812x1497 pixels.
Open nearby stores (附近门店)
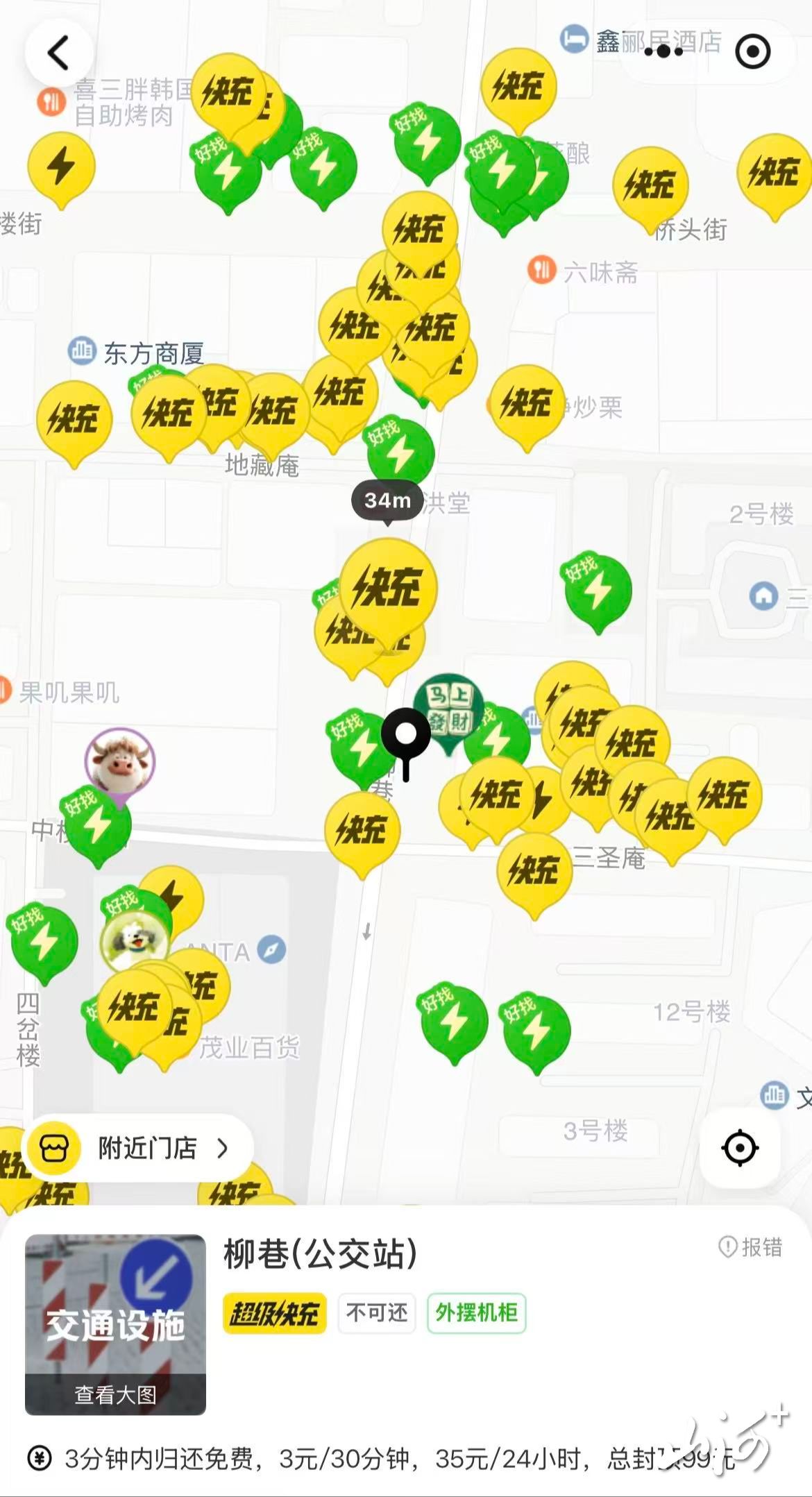coord(139,1149)
